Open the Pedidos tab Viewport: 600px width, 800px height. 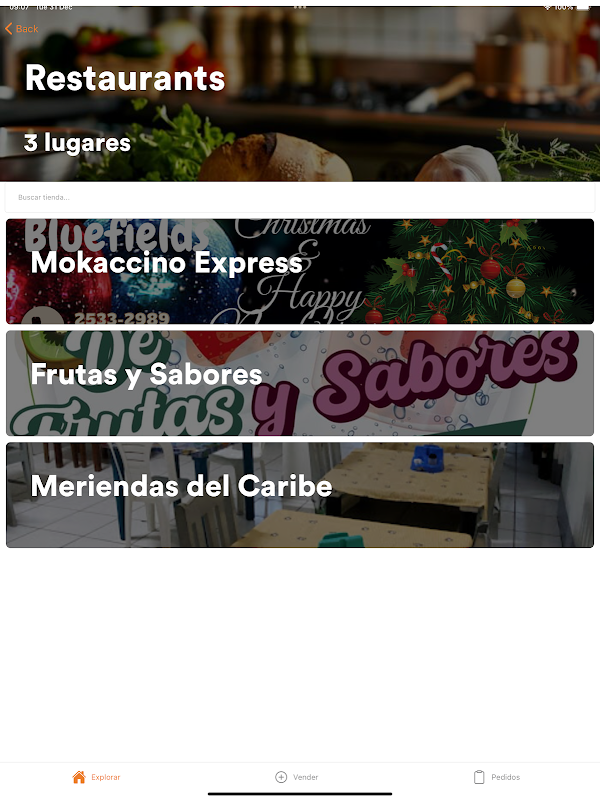(x=497, y=777)
